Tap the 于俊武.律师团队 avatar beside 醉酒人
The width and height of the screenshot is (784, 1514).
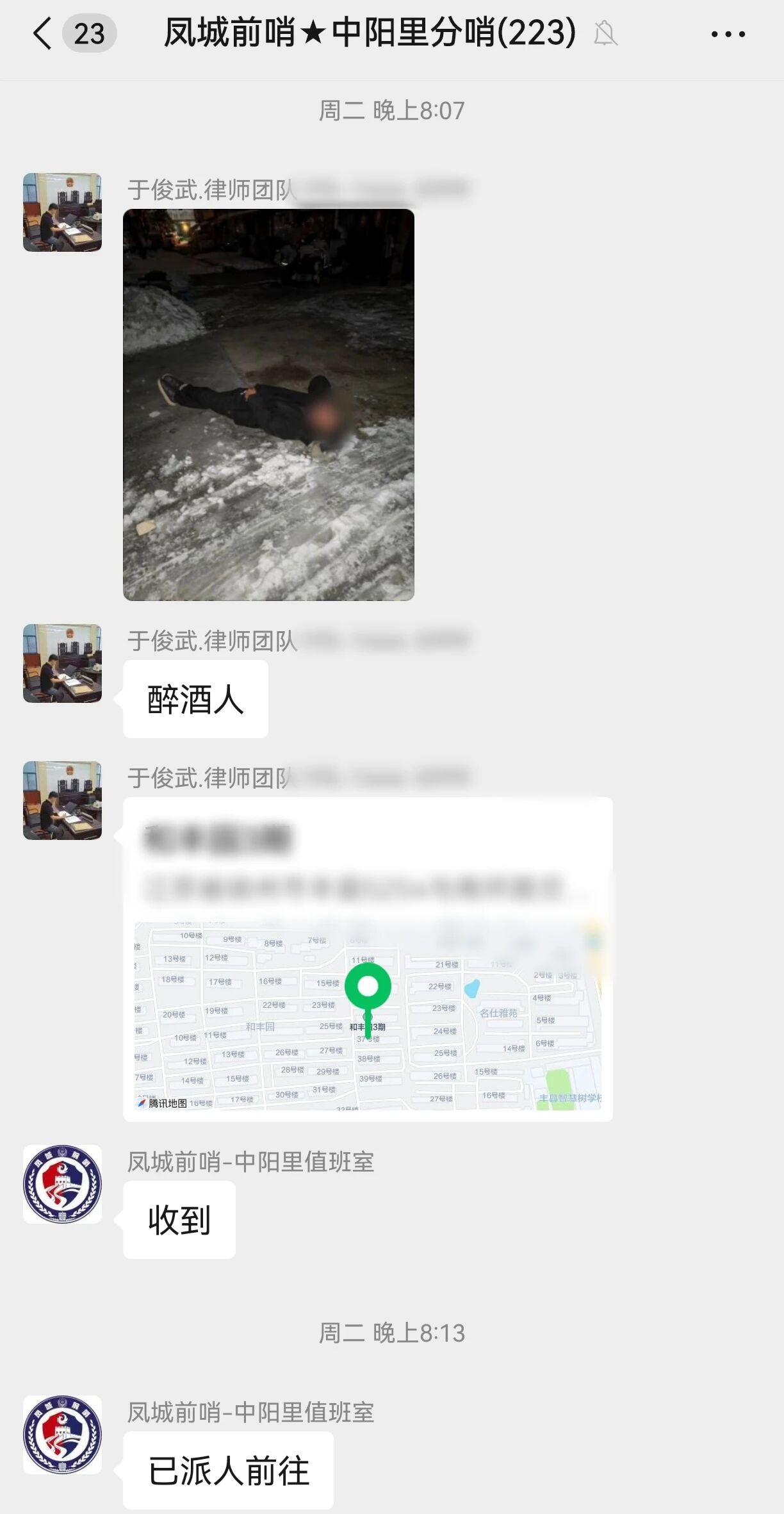(62, 663)
